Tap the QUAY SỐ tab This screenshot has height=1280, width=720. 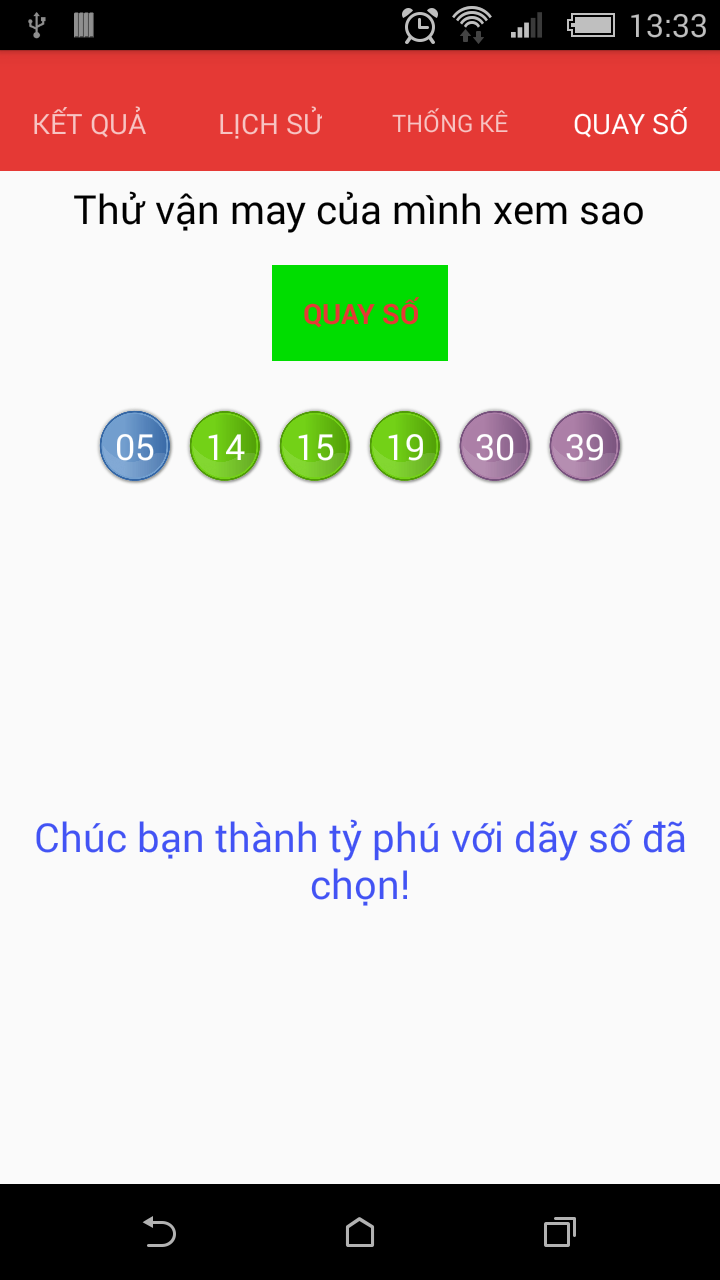point(630,124)
